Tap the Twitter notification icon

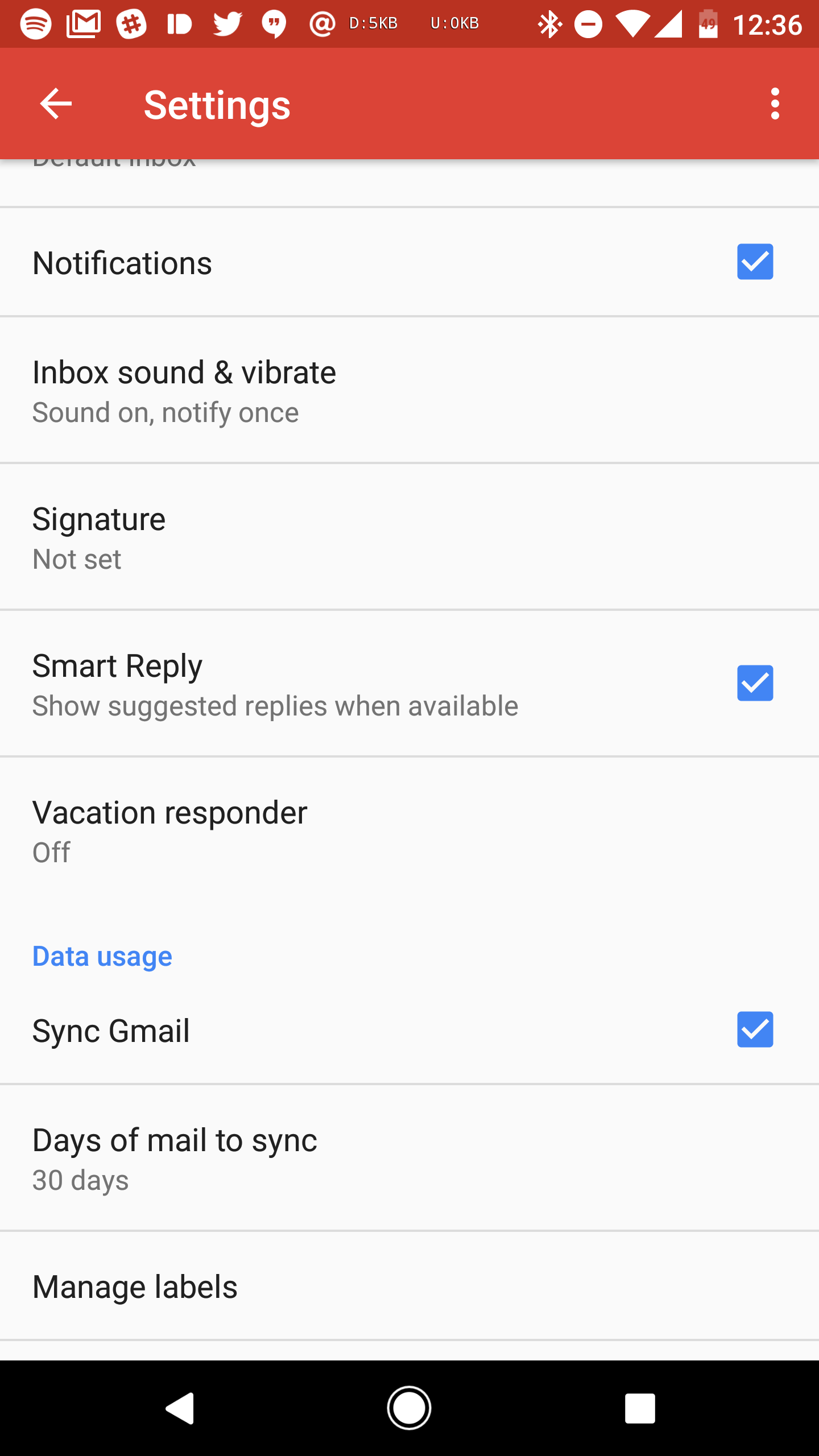pyautogui.click(x=226, y=23)
